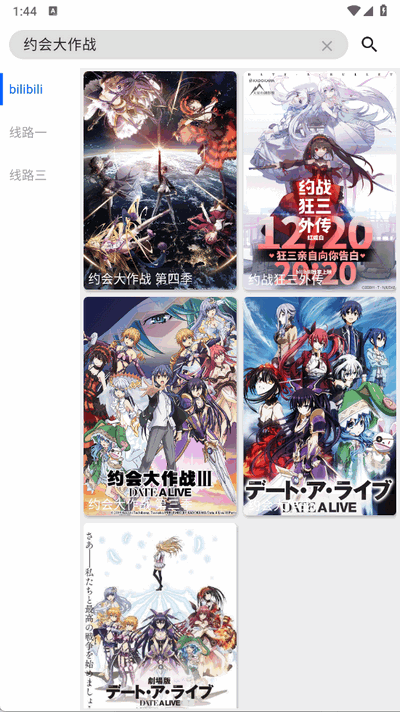Open the 约会大作战III poster card

(160, 406)
